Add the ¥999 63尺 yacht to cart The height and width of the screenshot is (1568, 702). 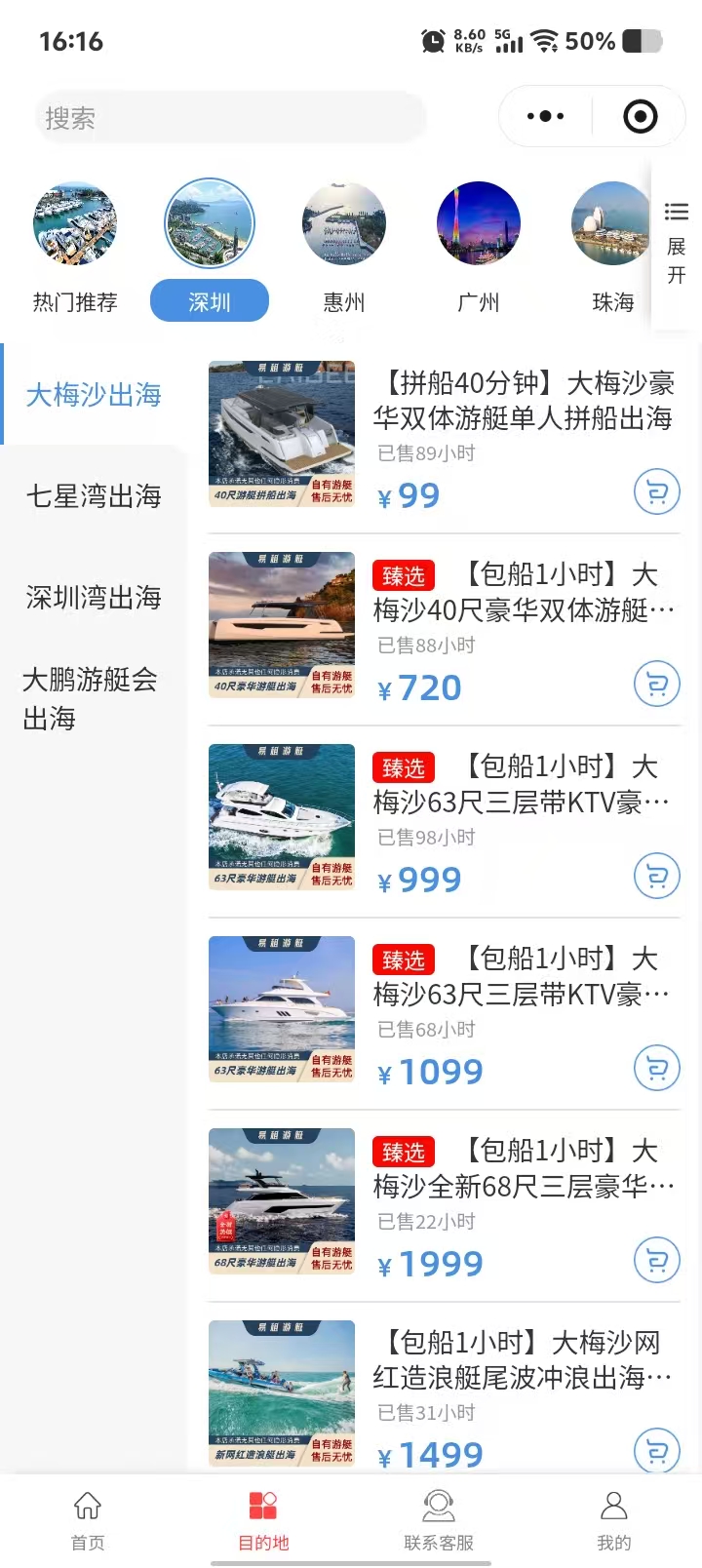656,877
